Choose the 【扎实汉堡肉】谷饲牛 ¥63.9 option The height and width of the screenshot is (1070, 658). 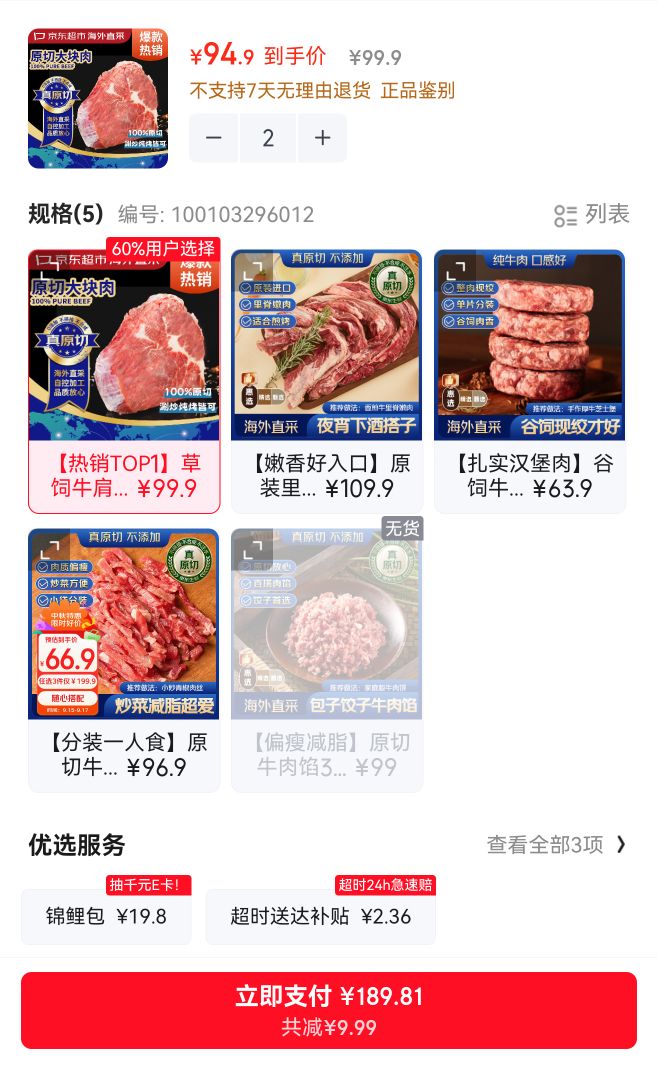click(530, 381)
